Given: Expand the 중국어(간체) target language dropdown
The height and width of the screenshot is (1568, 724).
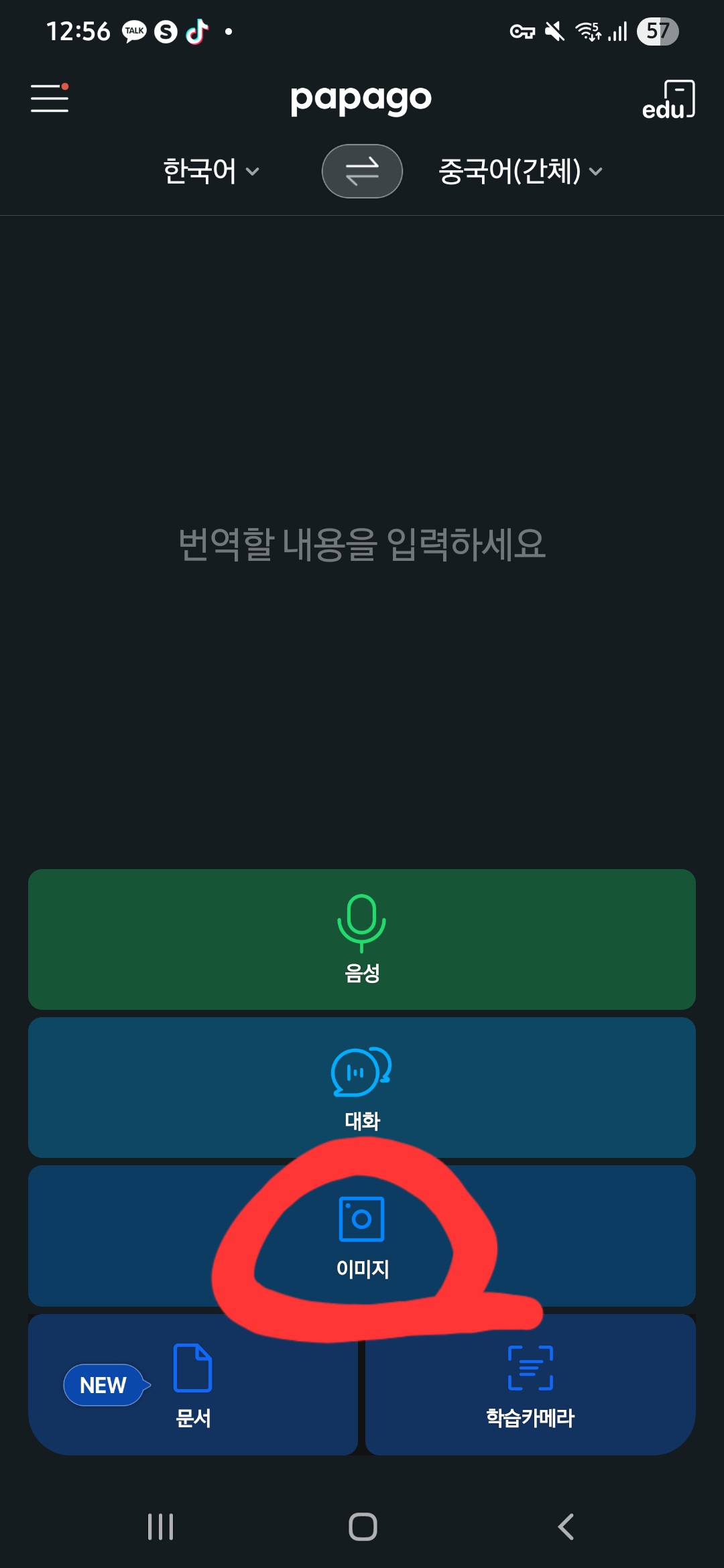Looking at the screenshot, I should point(520,172).
